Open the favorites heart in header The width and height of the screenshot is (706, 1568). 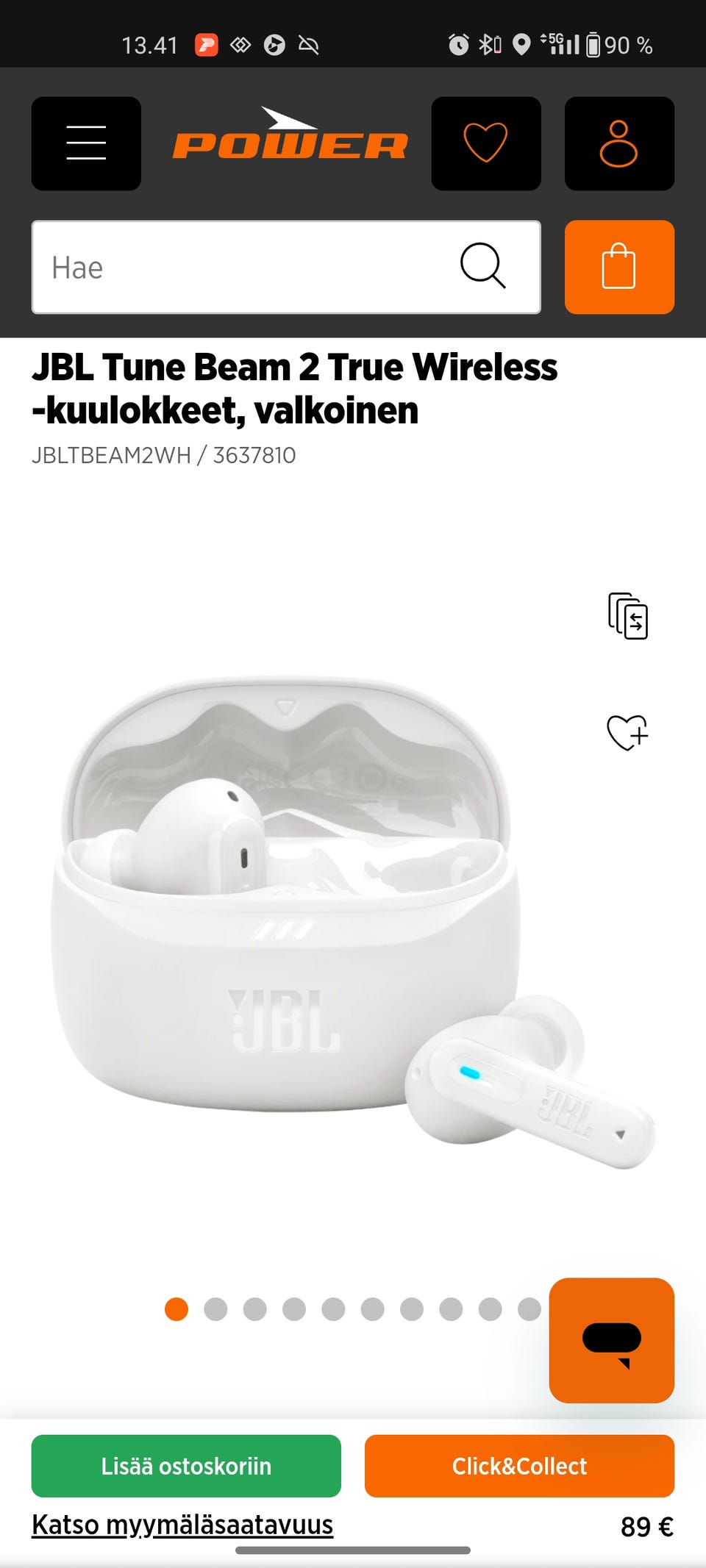pyautogui.click(x=486, y=143)
